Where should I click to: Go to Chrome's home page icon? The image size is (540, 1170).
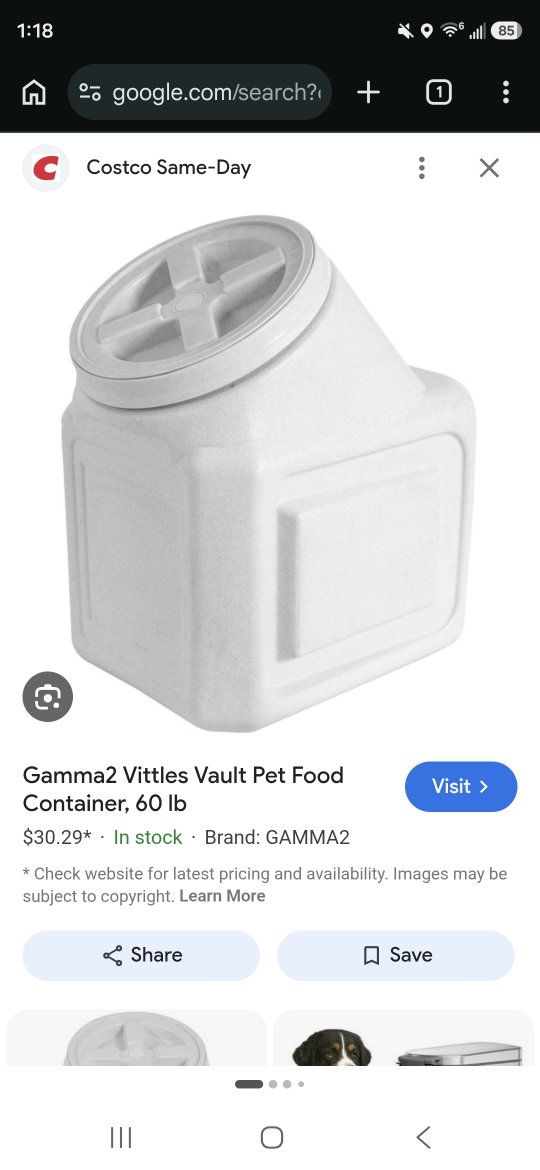point(34,93)
